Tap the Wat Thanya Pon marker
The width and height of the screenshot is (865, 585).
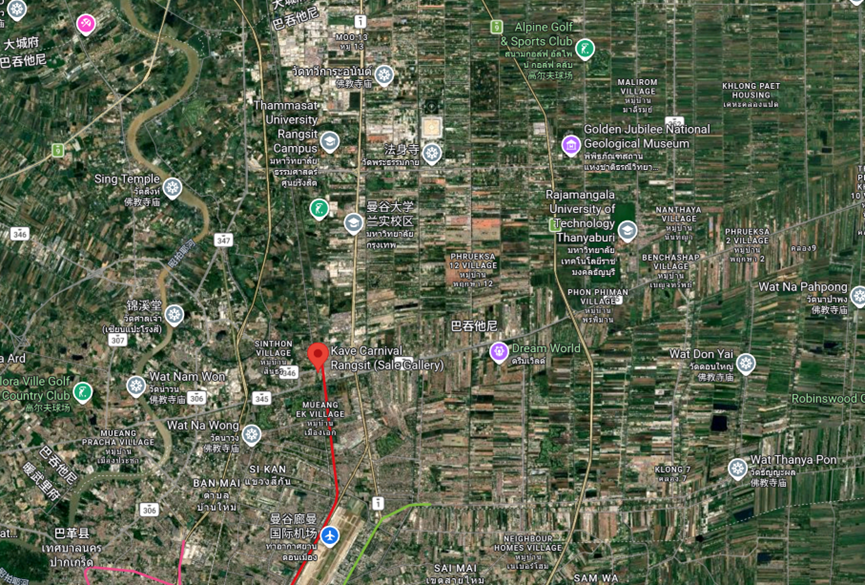(738, 468)
